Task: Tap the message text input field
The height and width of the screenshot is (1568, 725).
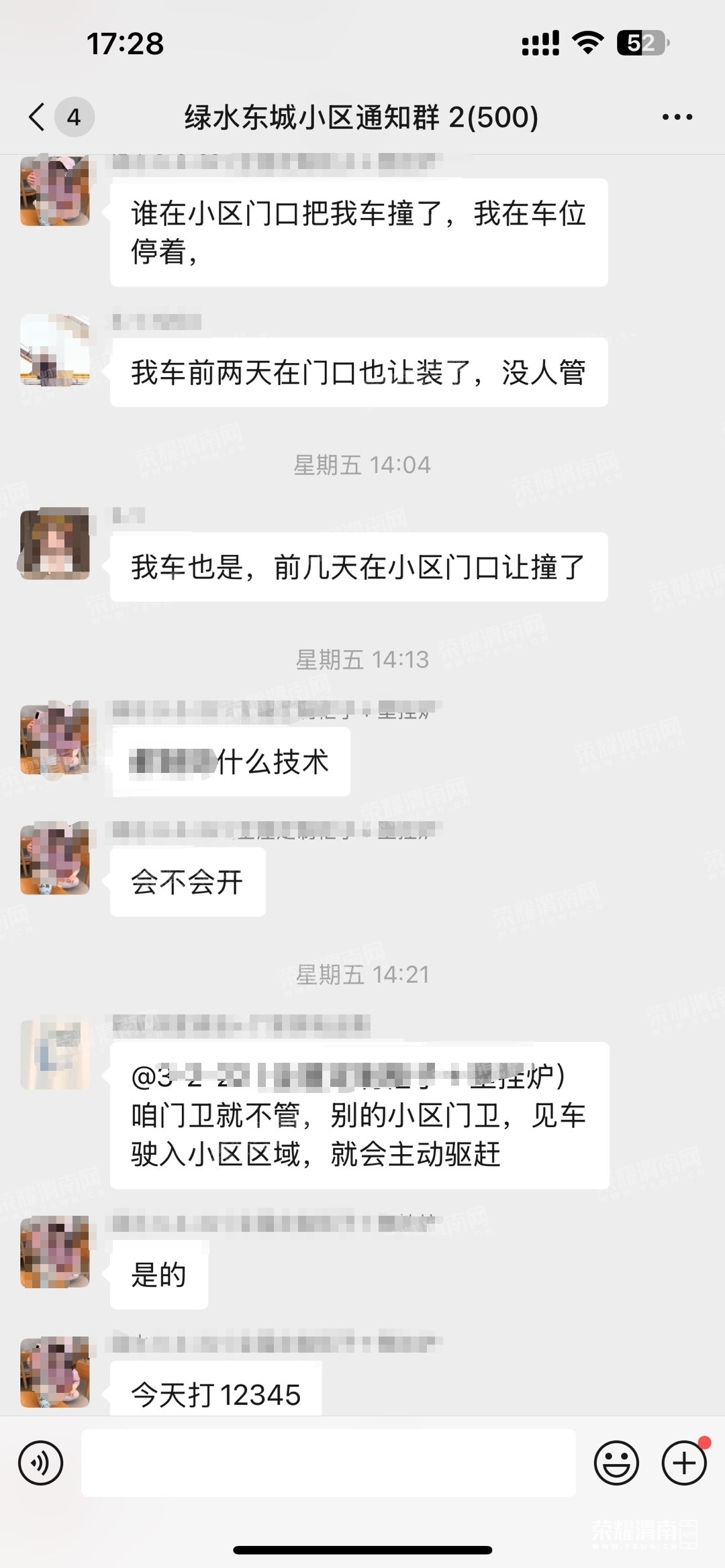Action: pyautogui.click(x=328, y=1463)
